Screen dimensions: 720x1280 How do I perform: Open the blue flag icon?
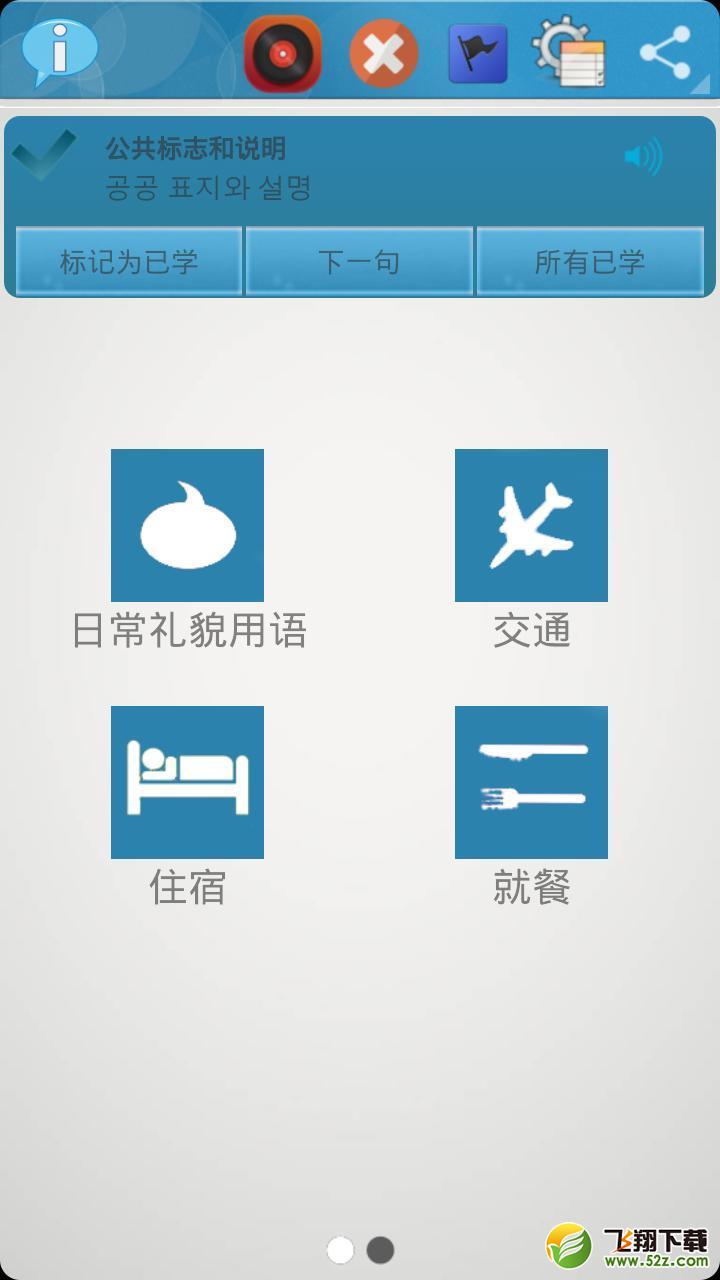pos(478,53)
